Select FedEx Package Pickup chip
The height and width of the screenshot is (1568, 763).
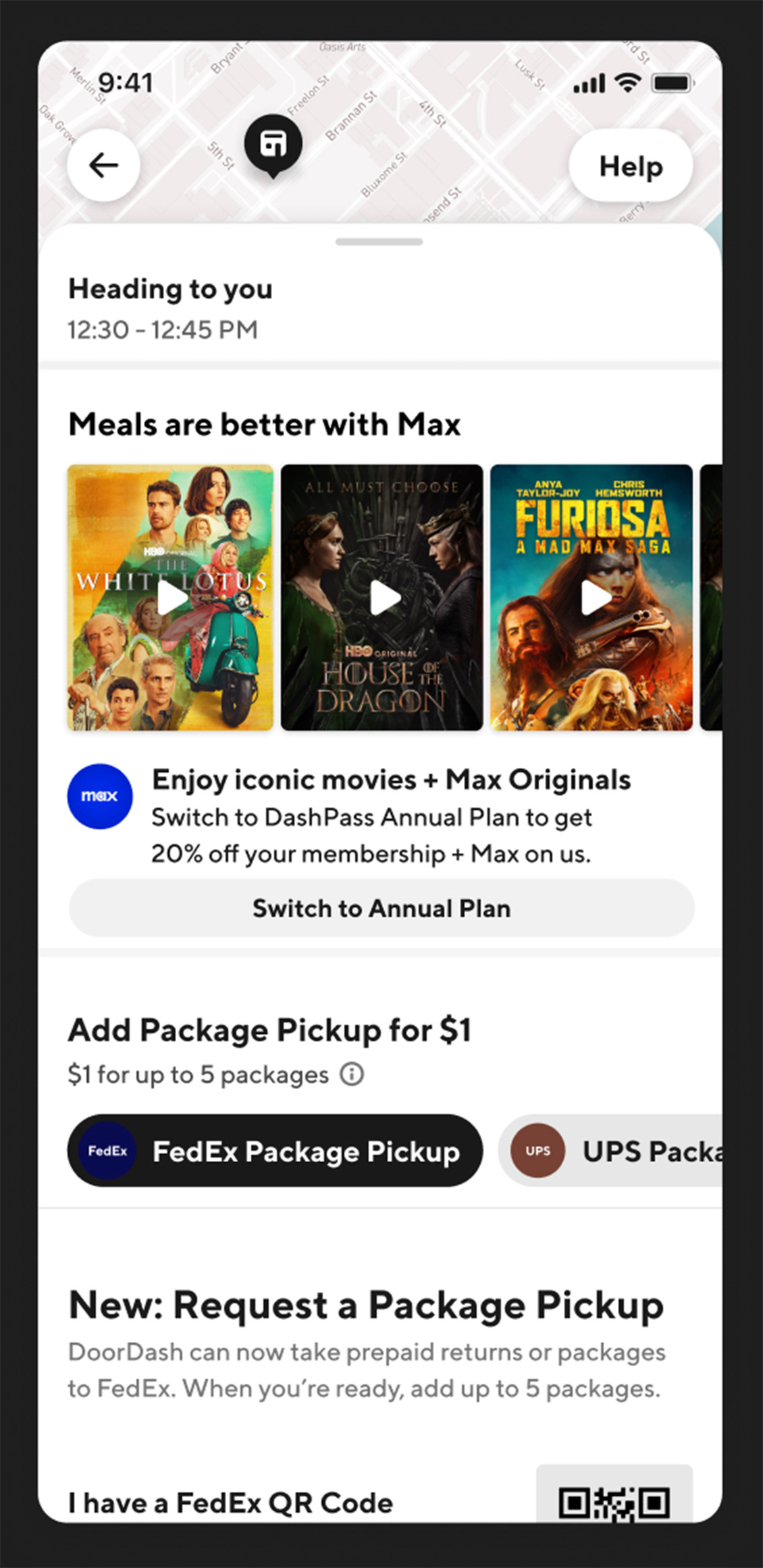(x=275, y=1151)
